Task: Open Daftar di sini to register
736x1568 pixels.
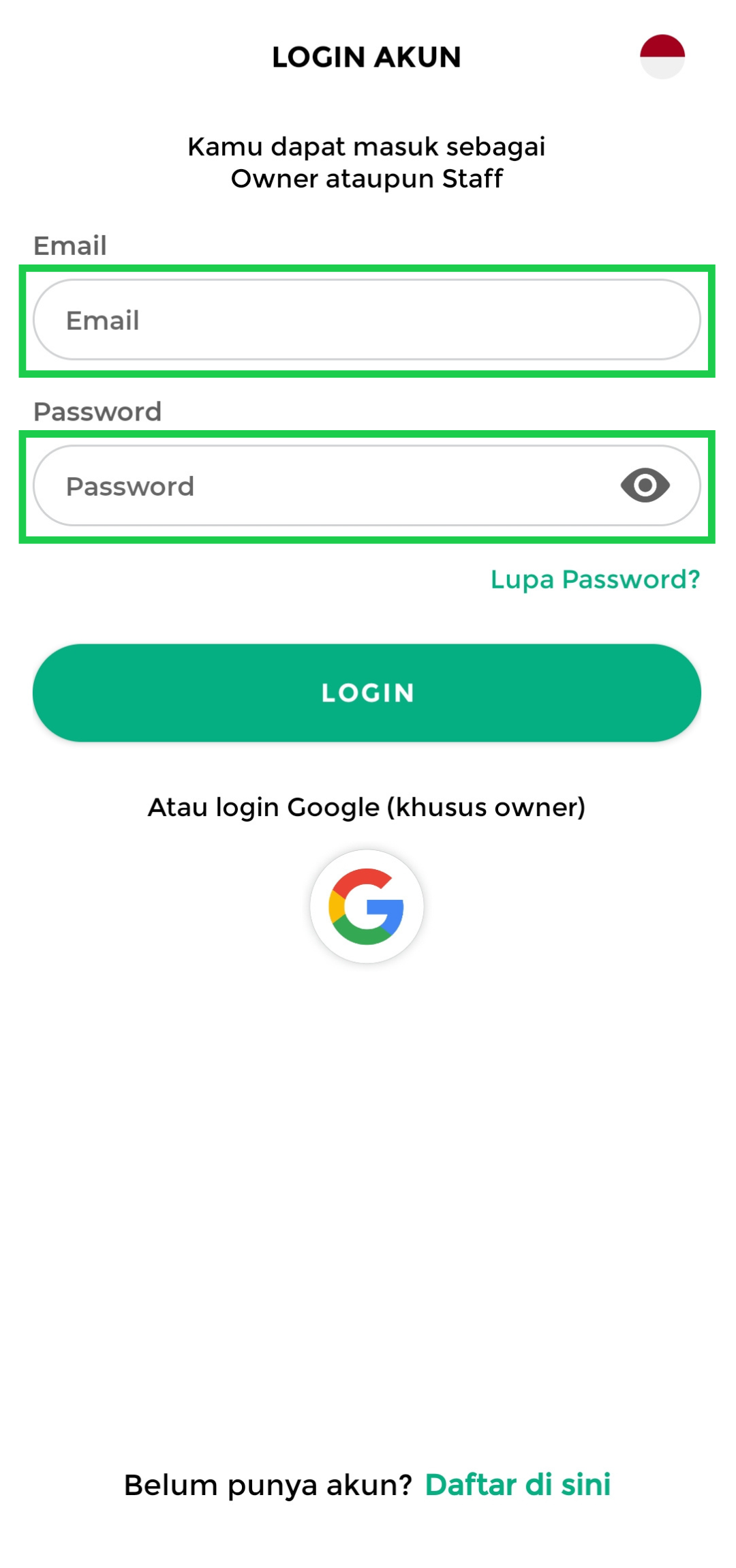Action: 517,1485
